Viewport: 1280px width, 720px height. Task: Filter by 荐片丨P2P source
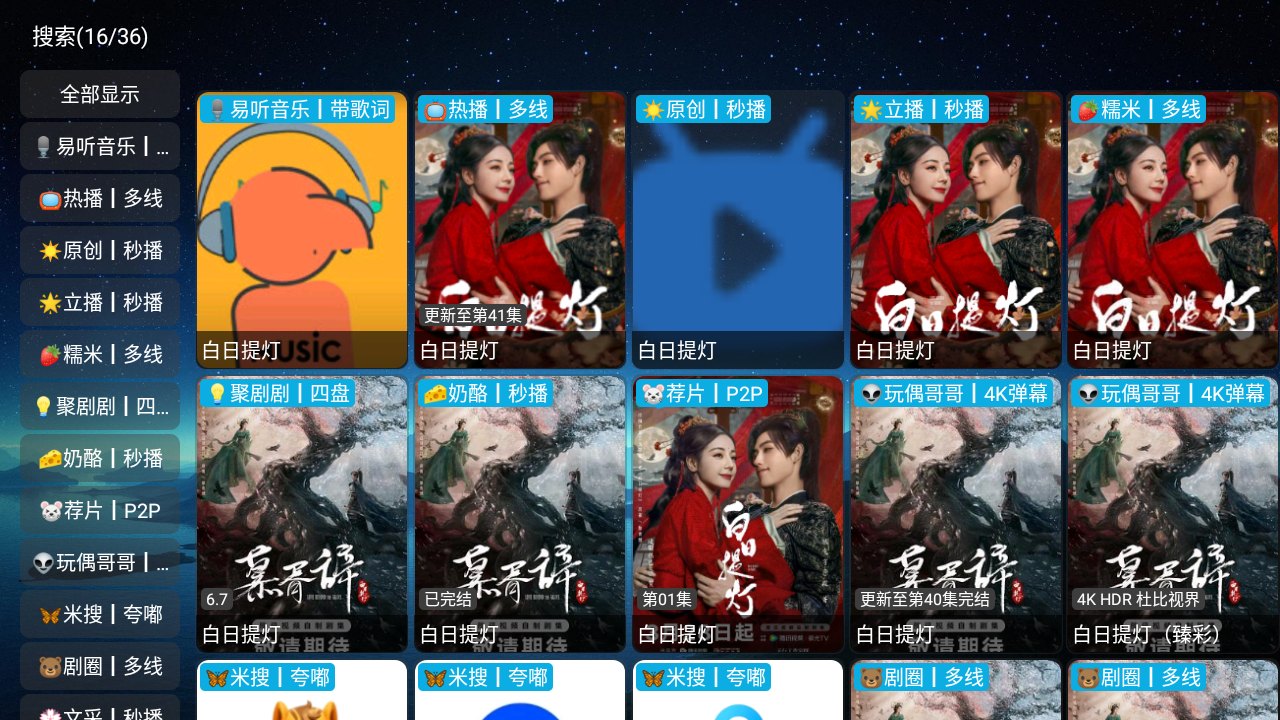tap(100, 510)
